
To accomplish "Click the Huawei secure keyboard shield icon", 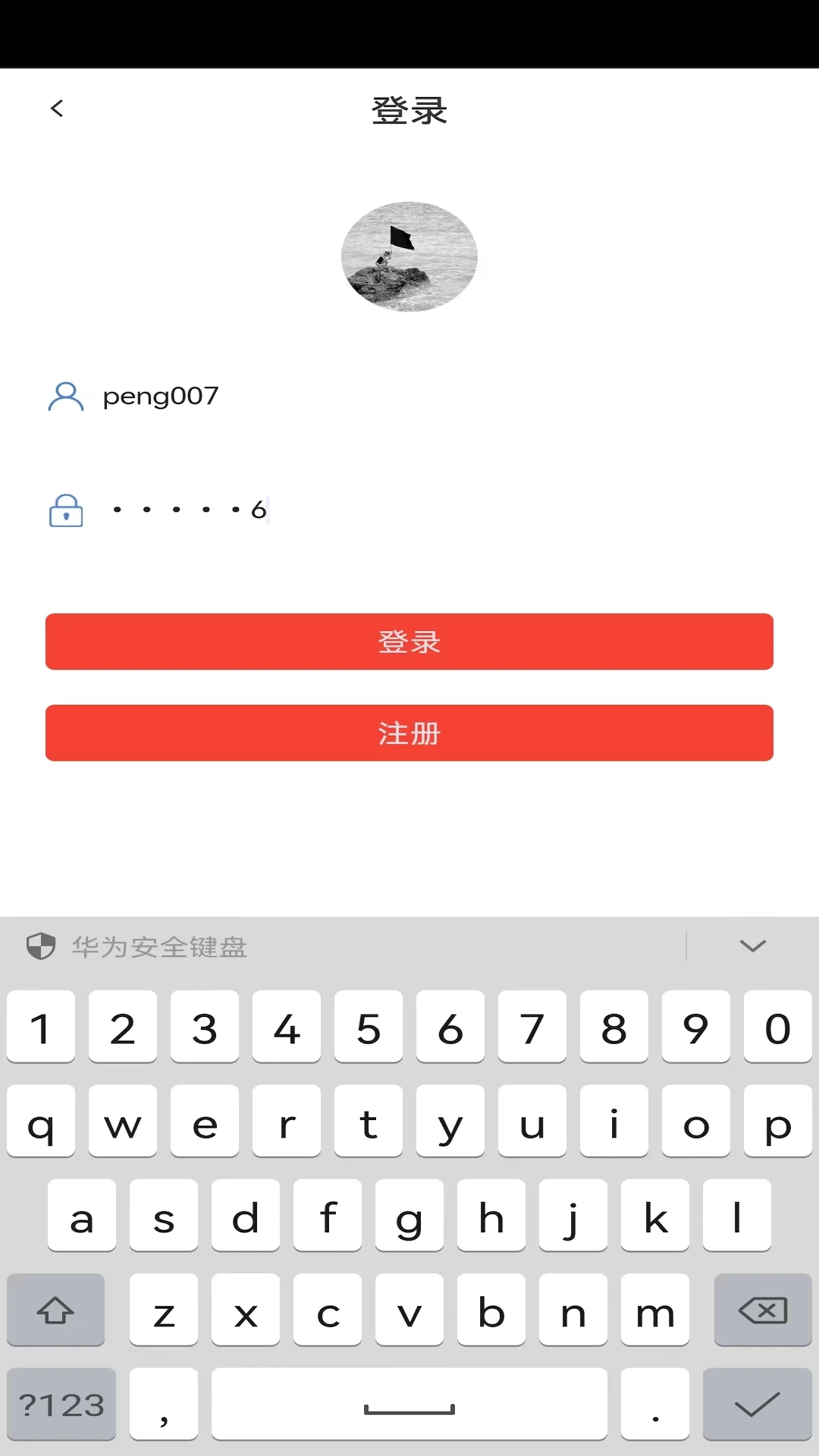I will point(40,946).
